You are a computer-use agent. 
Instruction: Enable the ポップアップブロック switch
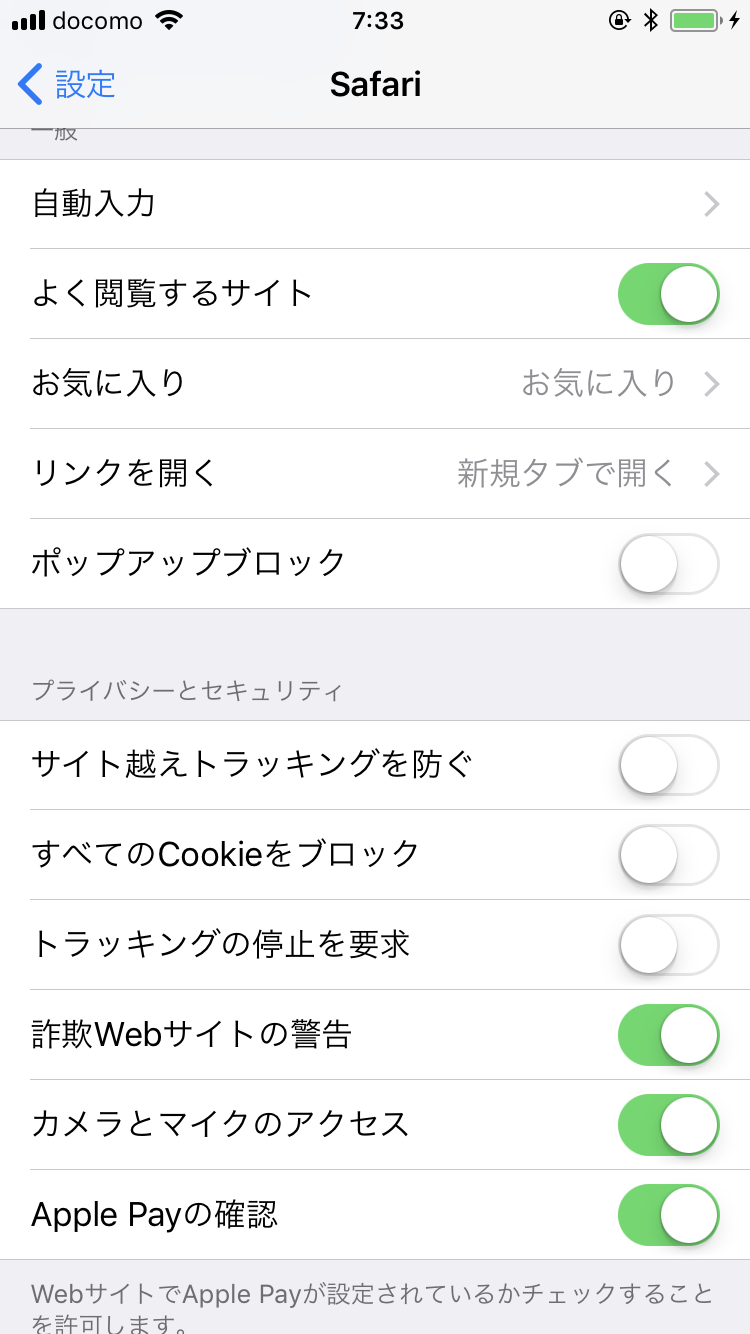coord(668,564)
